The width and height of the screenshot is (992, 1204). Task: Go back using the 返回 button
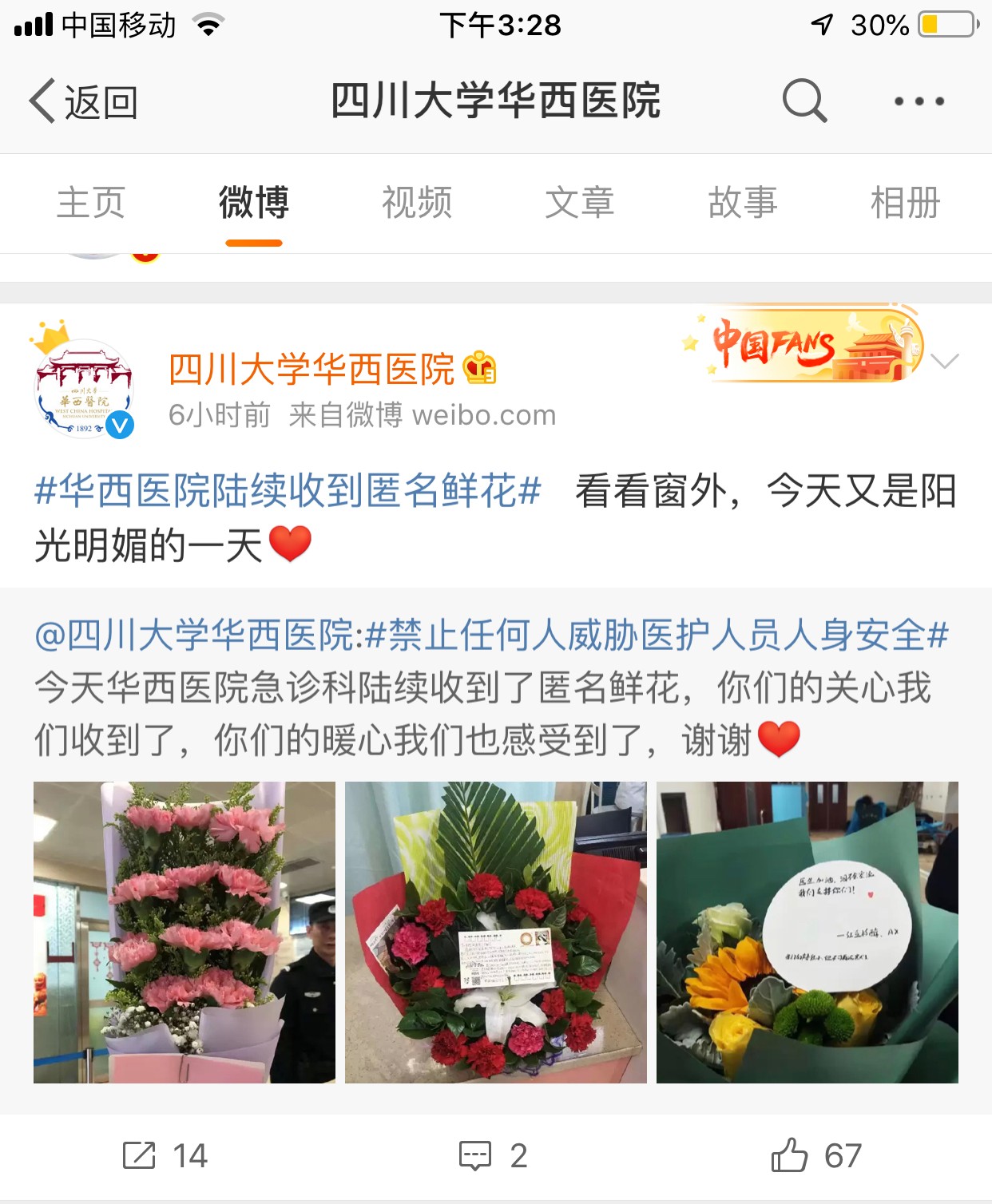point(83,102)
